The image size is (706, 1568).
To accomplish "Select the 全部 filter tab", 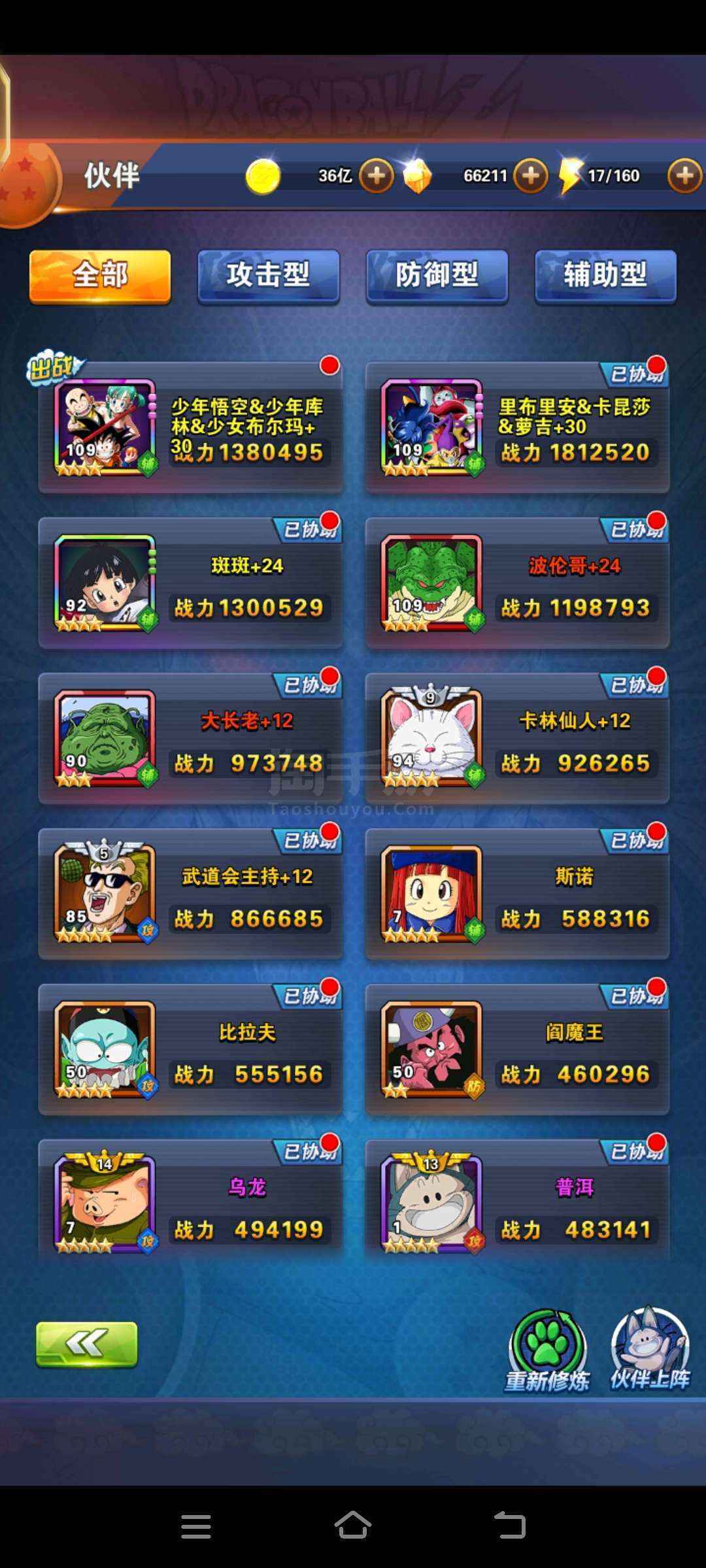I will point(100,275).
